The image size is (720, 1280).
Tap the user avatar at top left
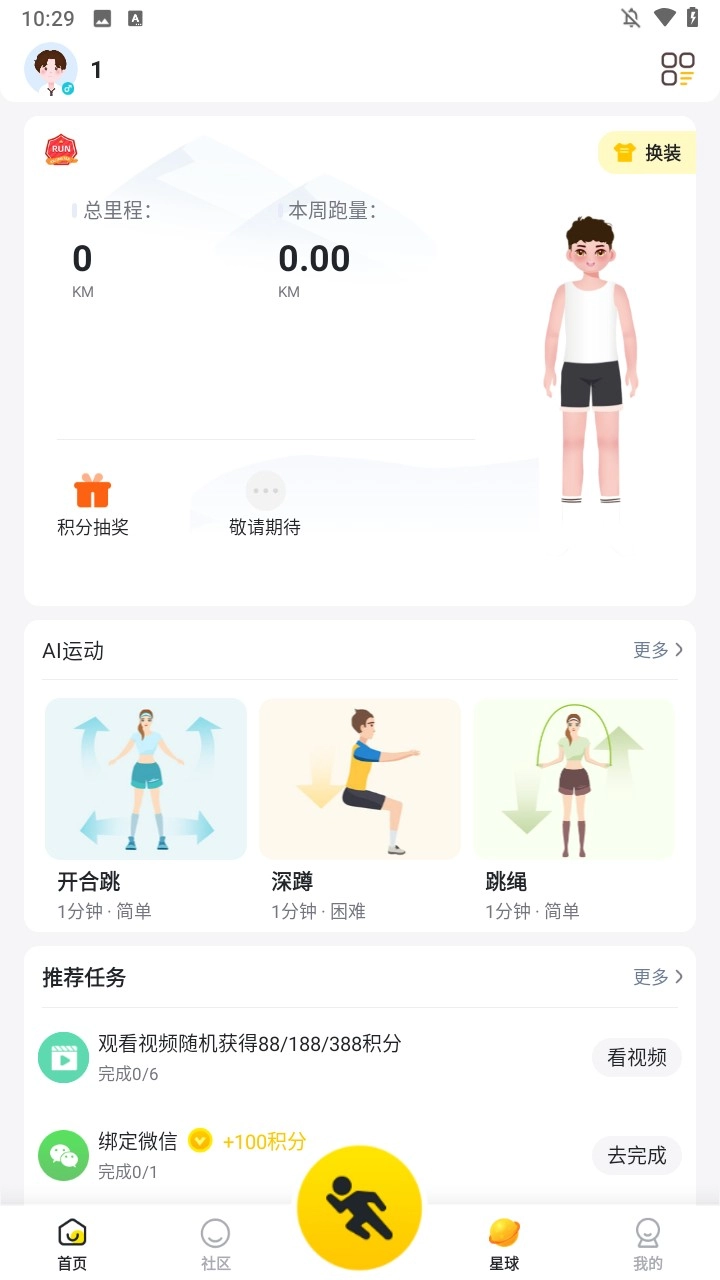50,70
